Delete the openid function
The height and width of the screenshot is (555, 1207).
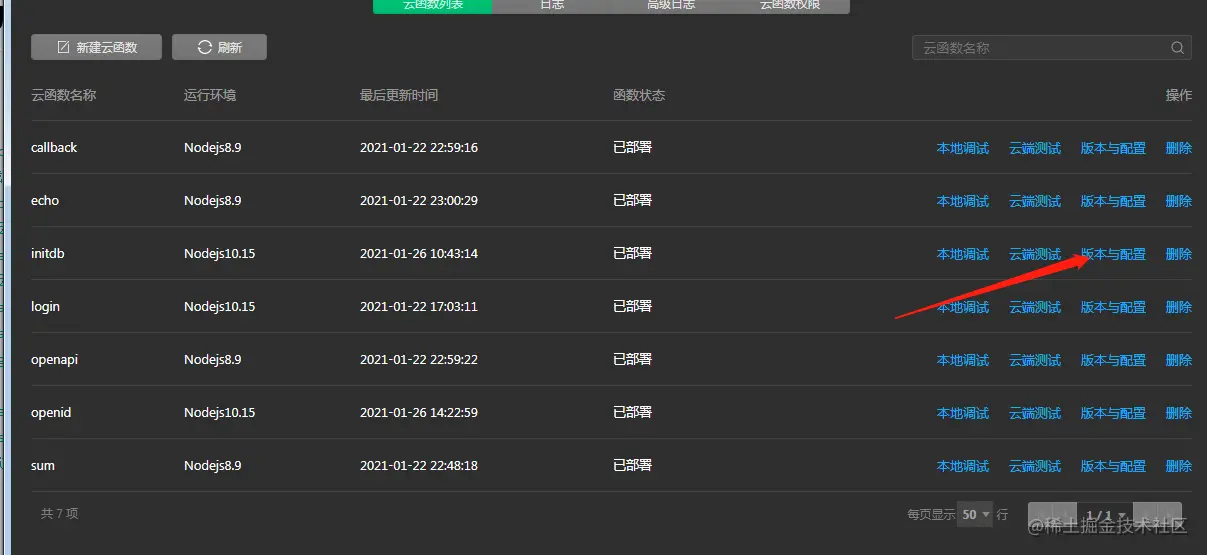[1178, 413]
